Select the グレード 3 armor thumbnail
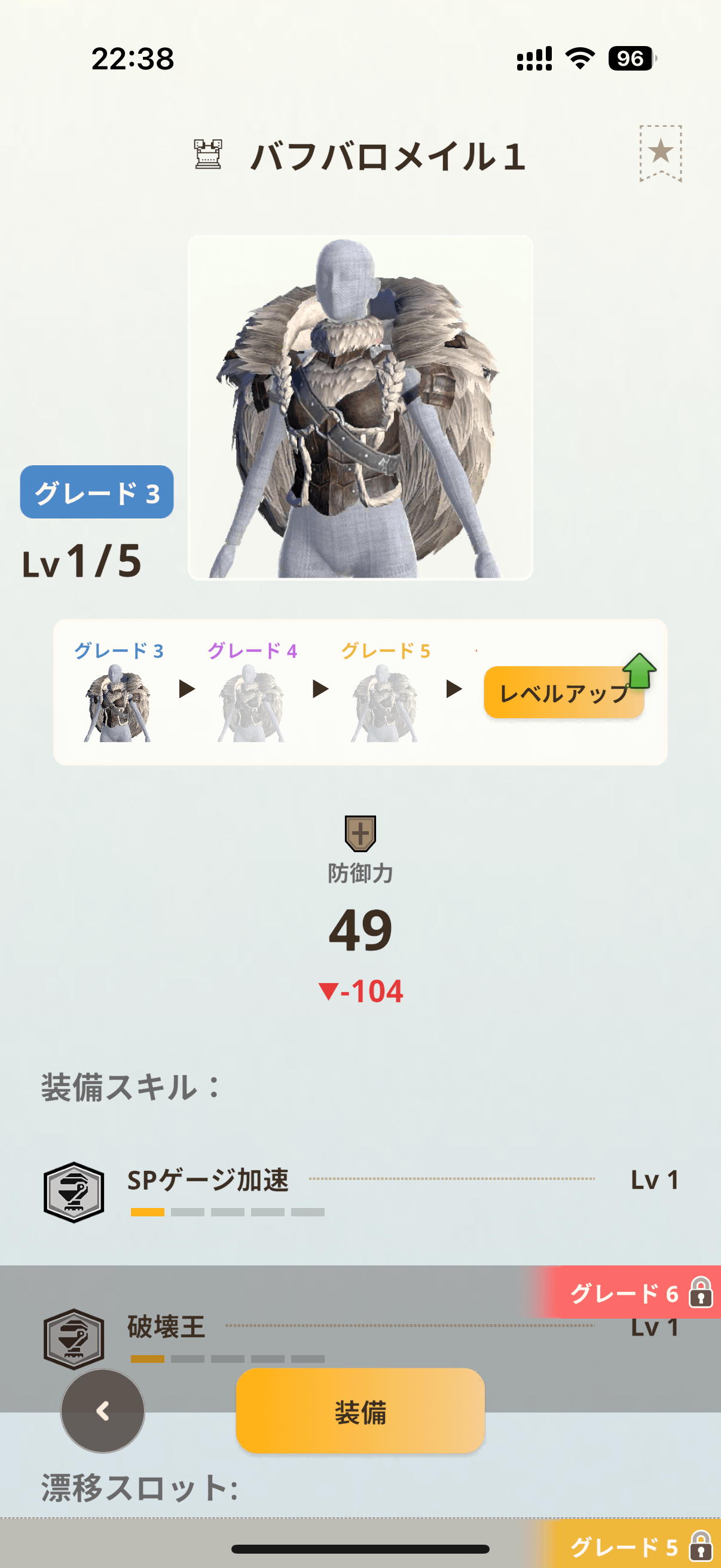721x1568 pixels. pos(117,703)
